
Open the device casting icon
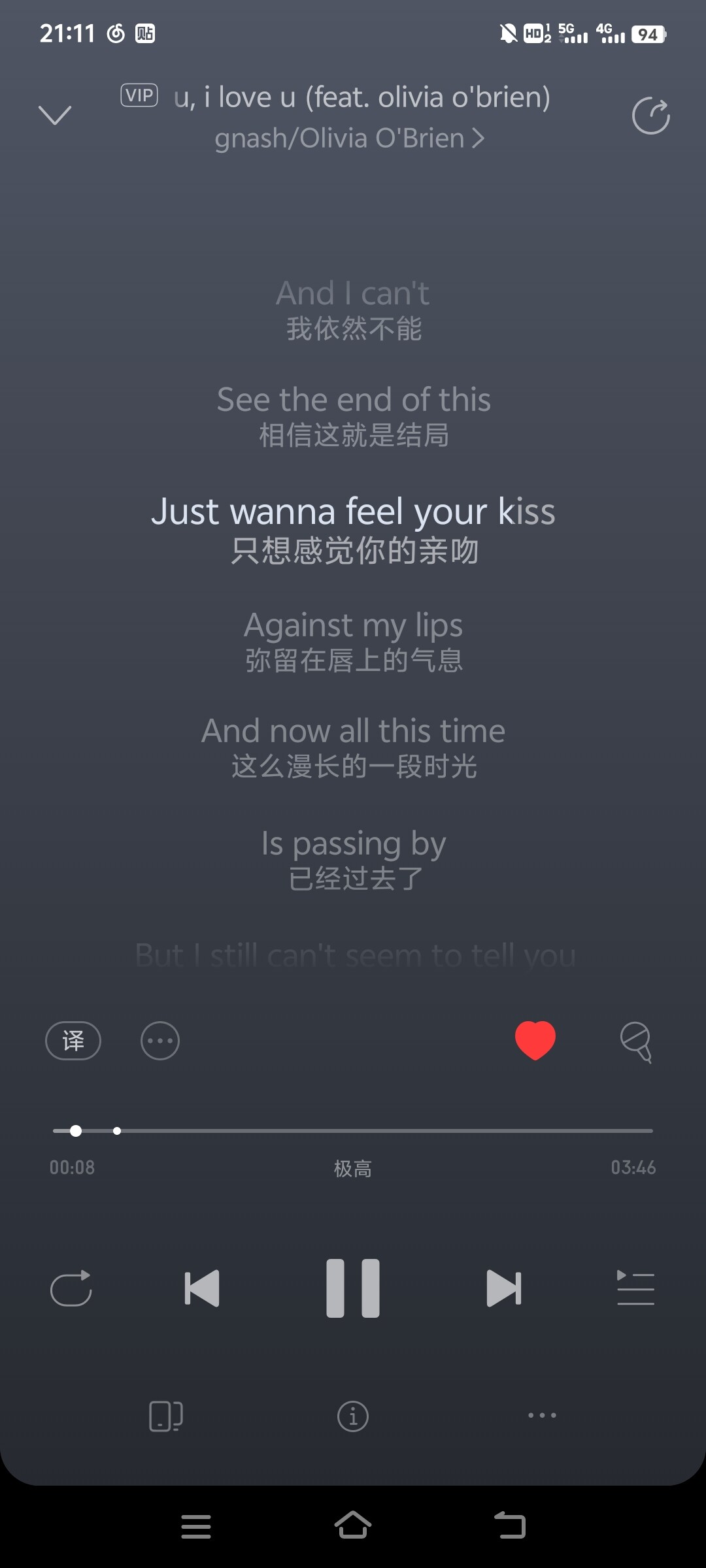[165, 1416]
